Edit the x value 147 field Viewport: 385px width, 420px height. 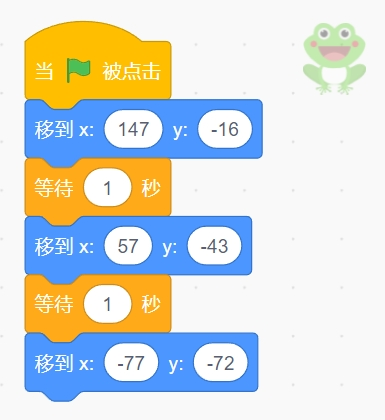click(x=133, y=129)
